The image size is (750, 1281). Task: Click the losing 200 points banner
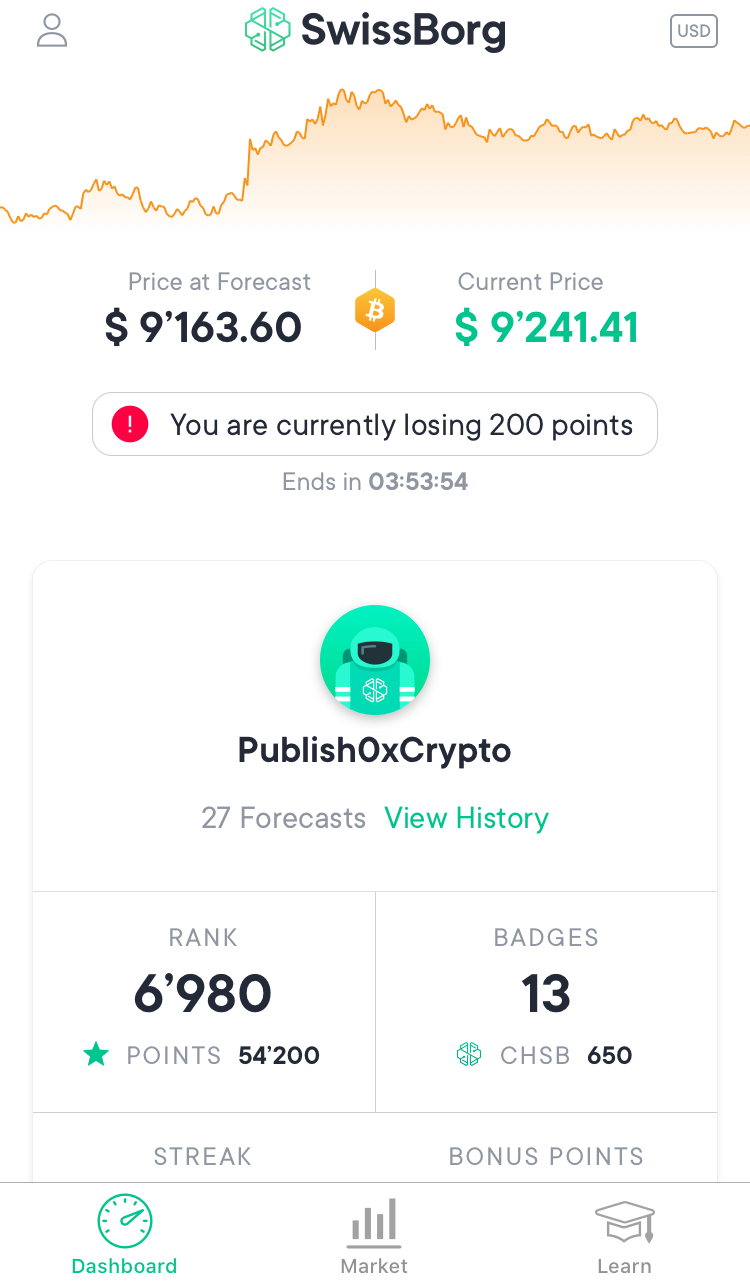375,424
